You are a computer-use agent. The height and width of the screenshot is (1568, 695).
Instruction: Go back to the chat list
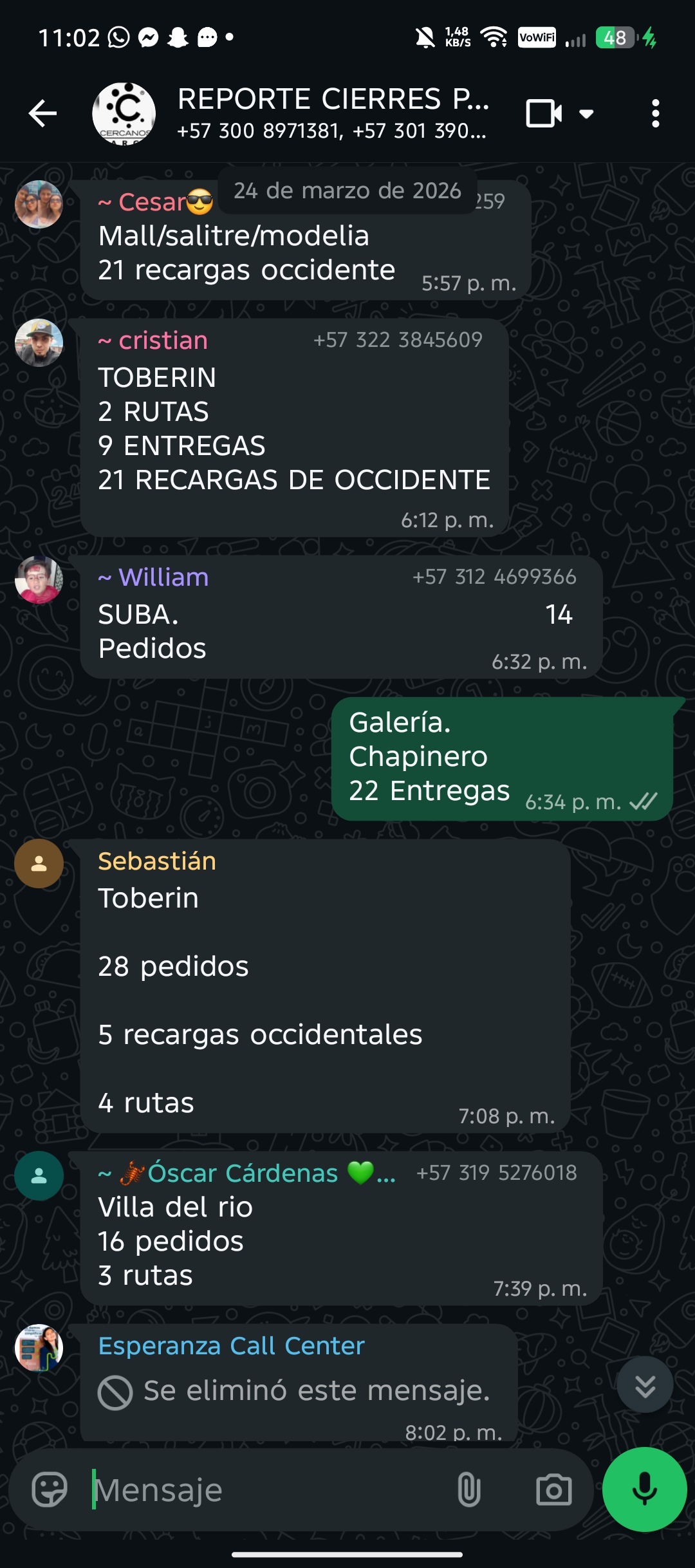(43, 114)
